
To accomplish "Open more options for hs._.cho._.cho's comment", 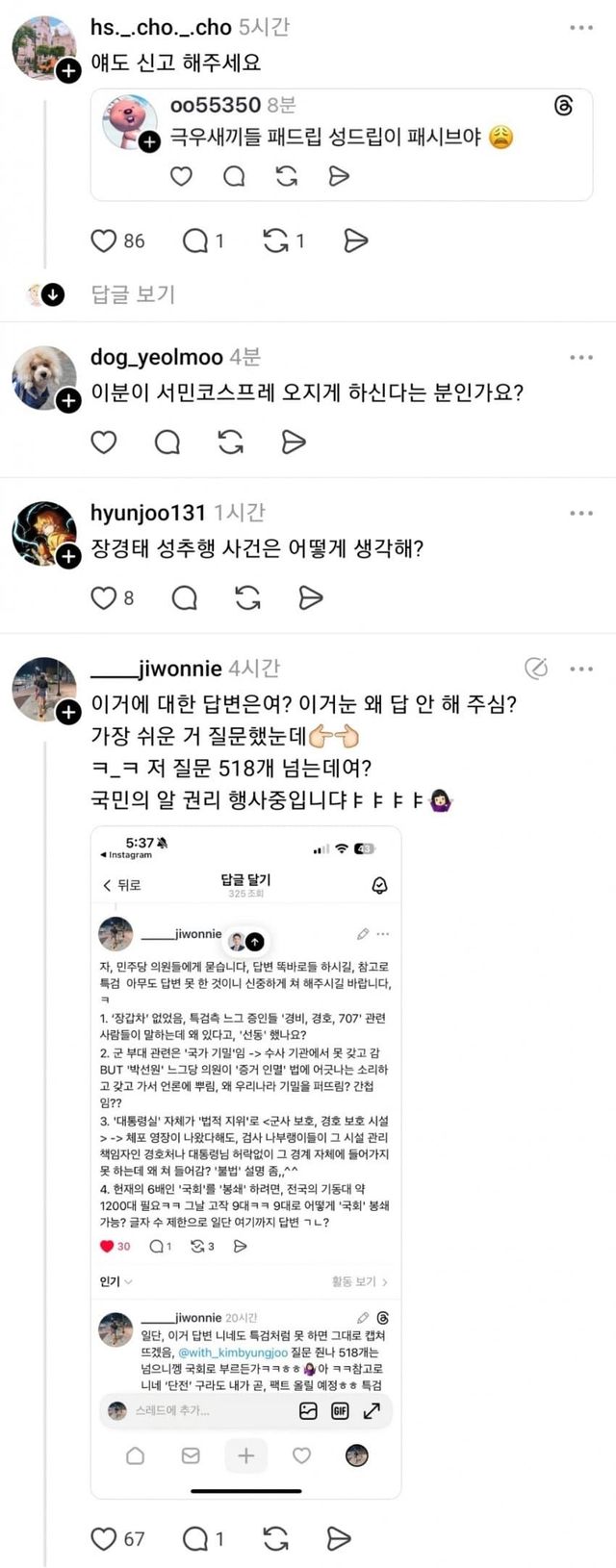I will point(581,28).
